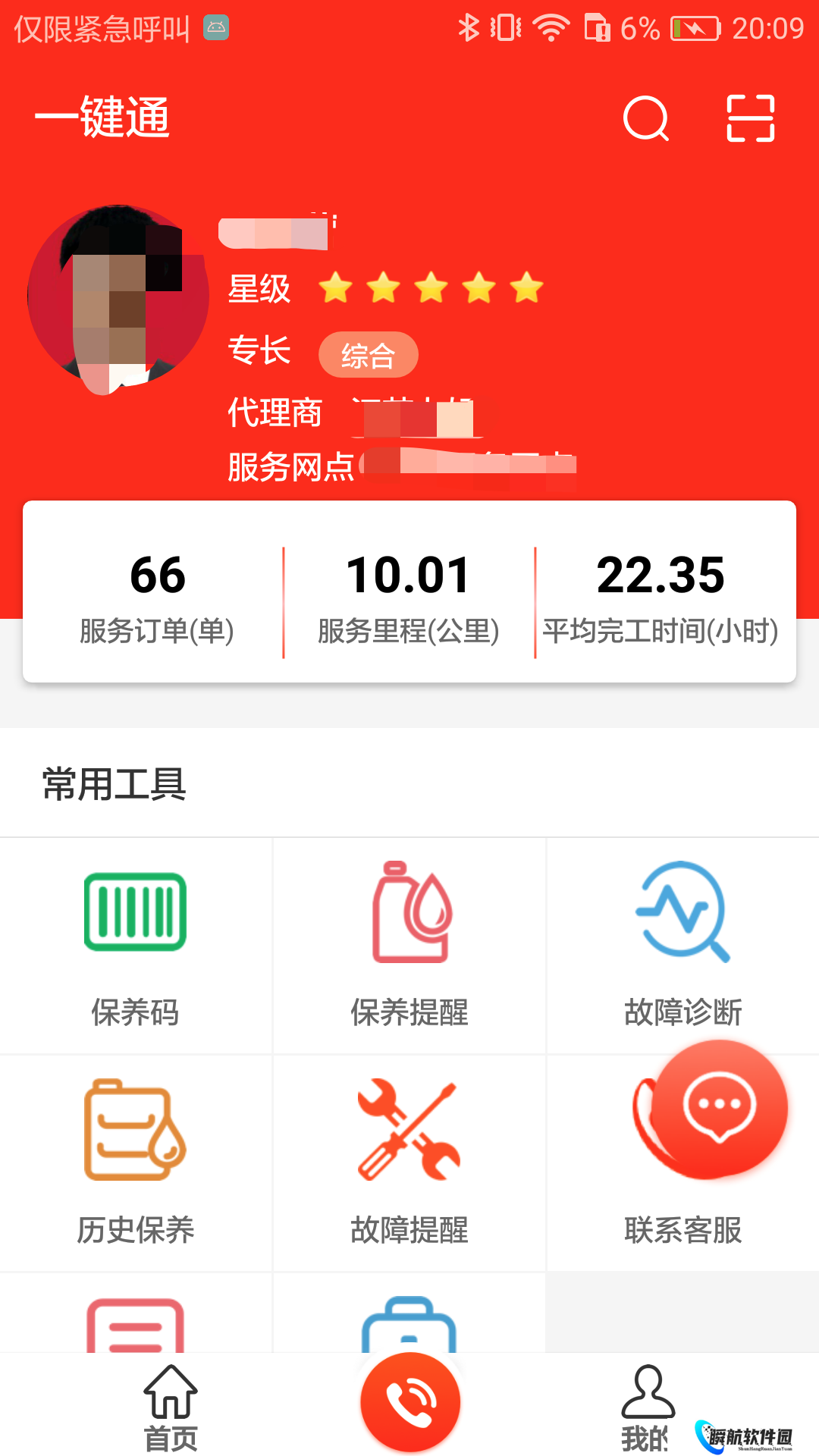This screenshot has width=819, height=1456.
Task: Tap the profile avatar photo
Action: click(118, 297)
